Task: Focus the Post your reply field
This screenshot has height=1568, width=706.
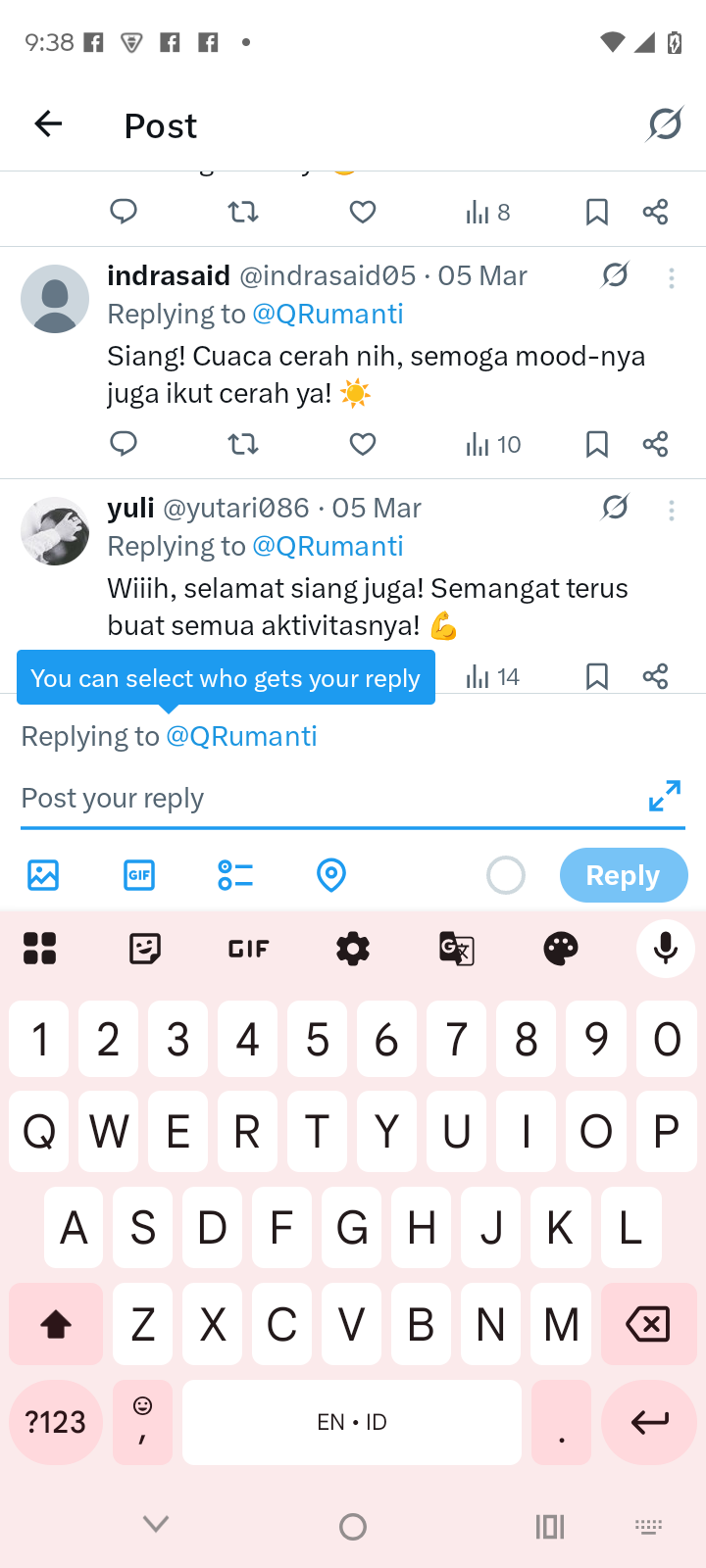Action: click(x=324, y=799)
